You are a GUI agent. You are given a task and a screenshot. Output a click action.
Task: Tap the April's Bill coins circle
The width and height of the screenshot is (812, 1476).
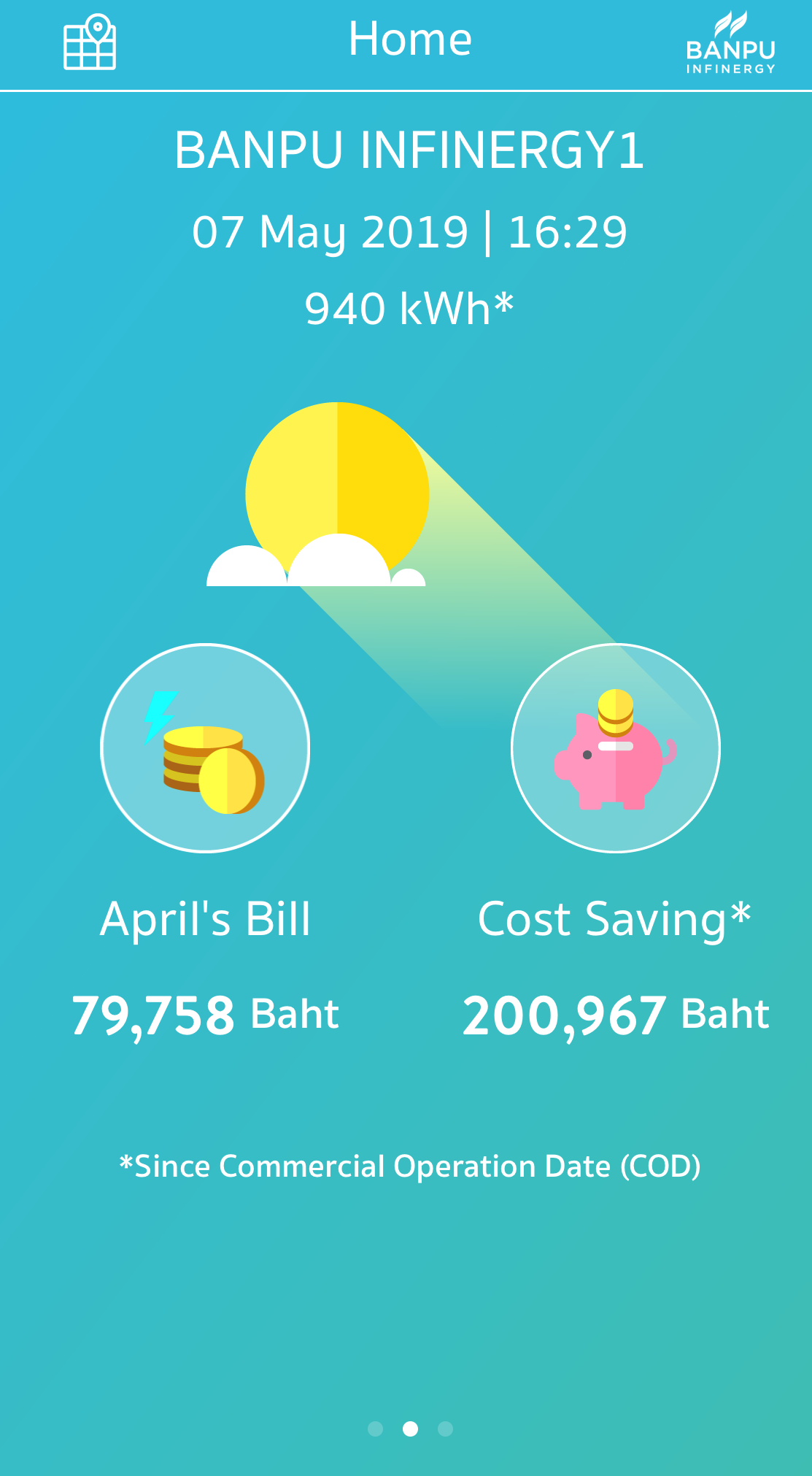click(205, 747)
